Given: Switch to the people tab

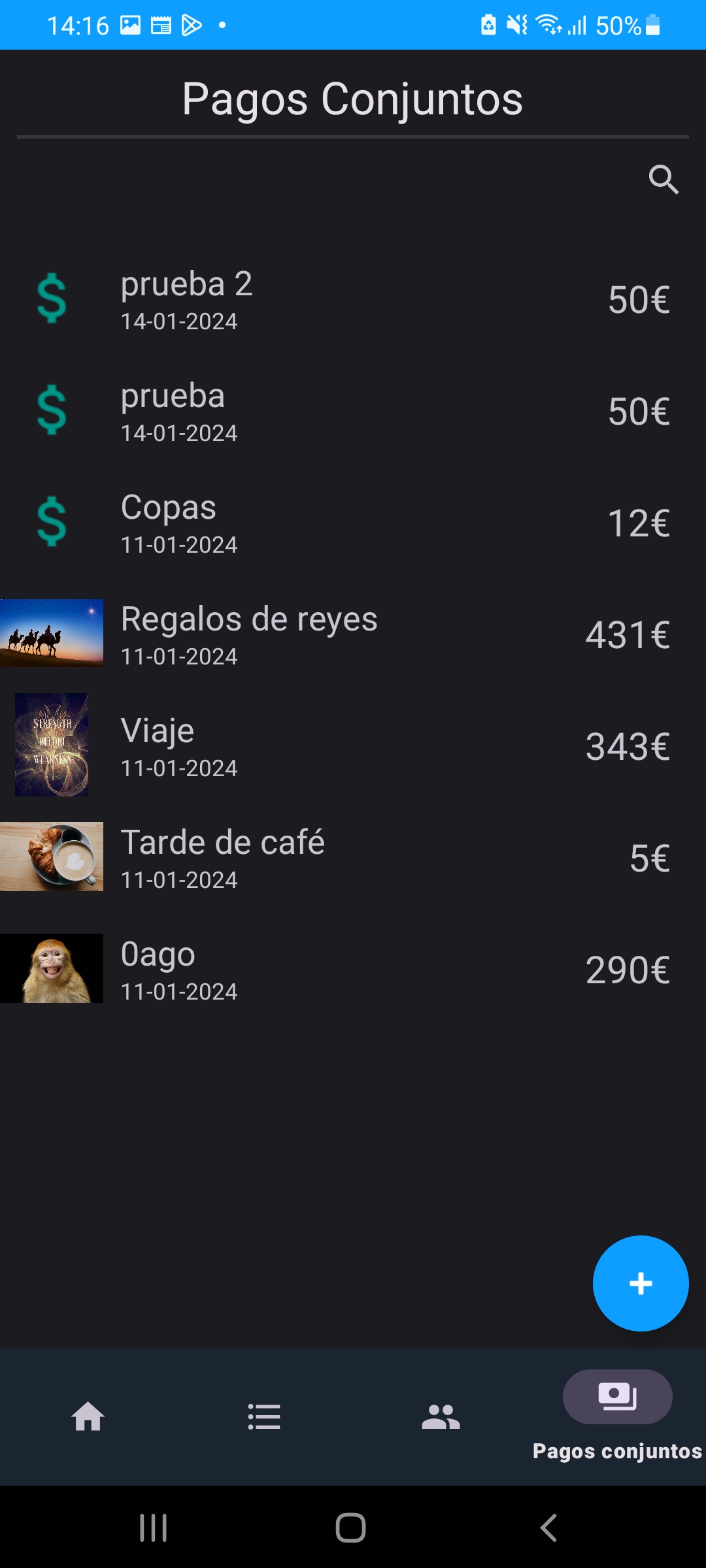Looking at the screenshot, I should tap(441, 1416).
